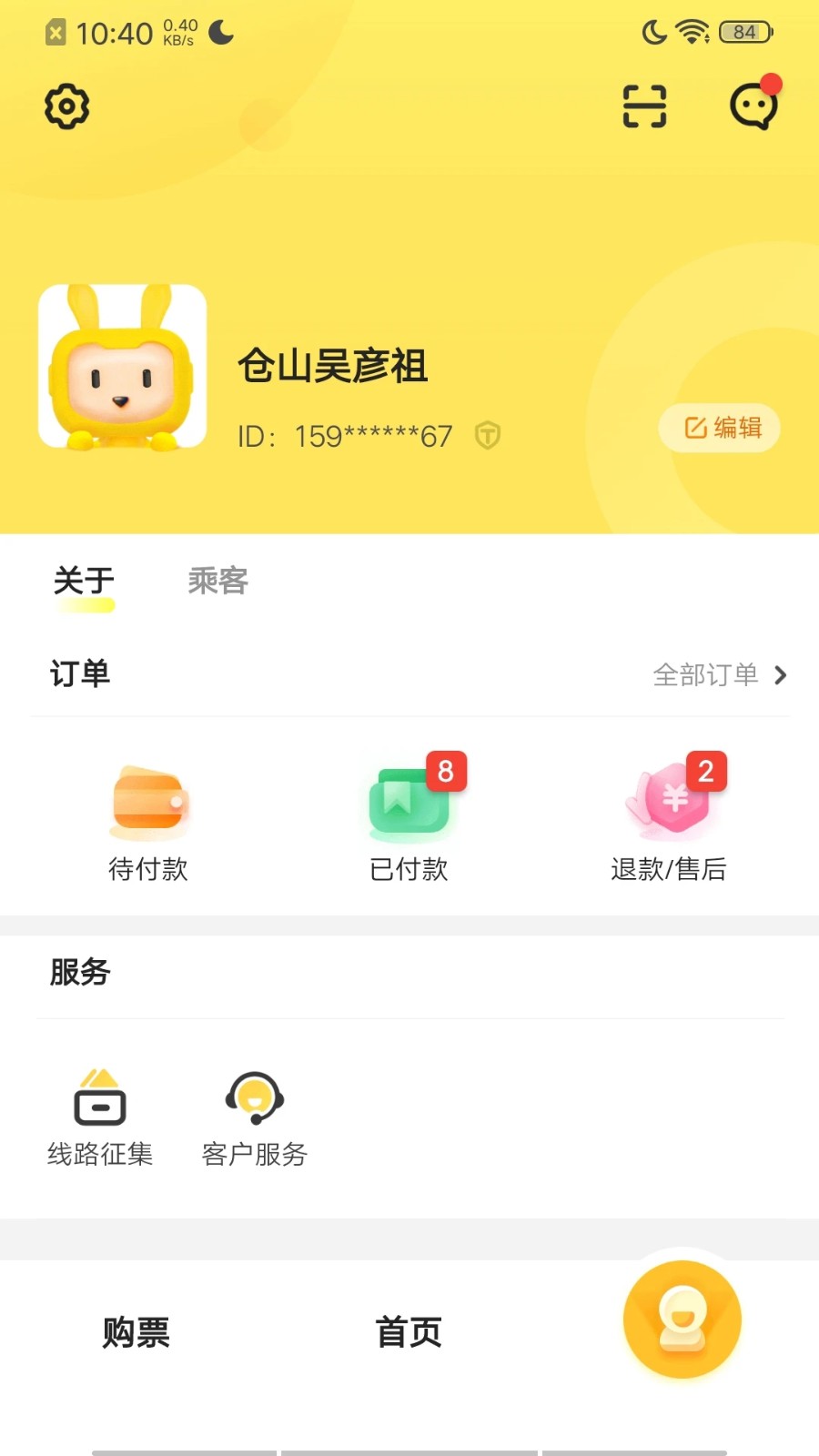Image resolution: width=819 pixels, height=1456 pixels.
Task: Select the central floating camera button
Action: pos(682,1319)
